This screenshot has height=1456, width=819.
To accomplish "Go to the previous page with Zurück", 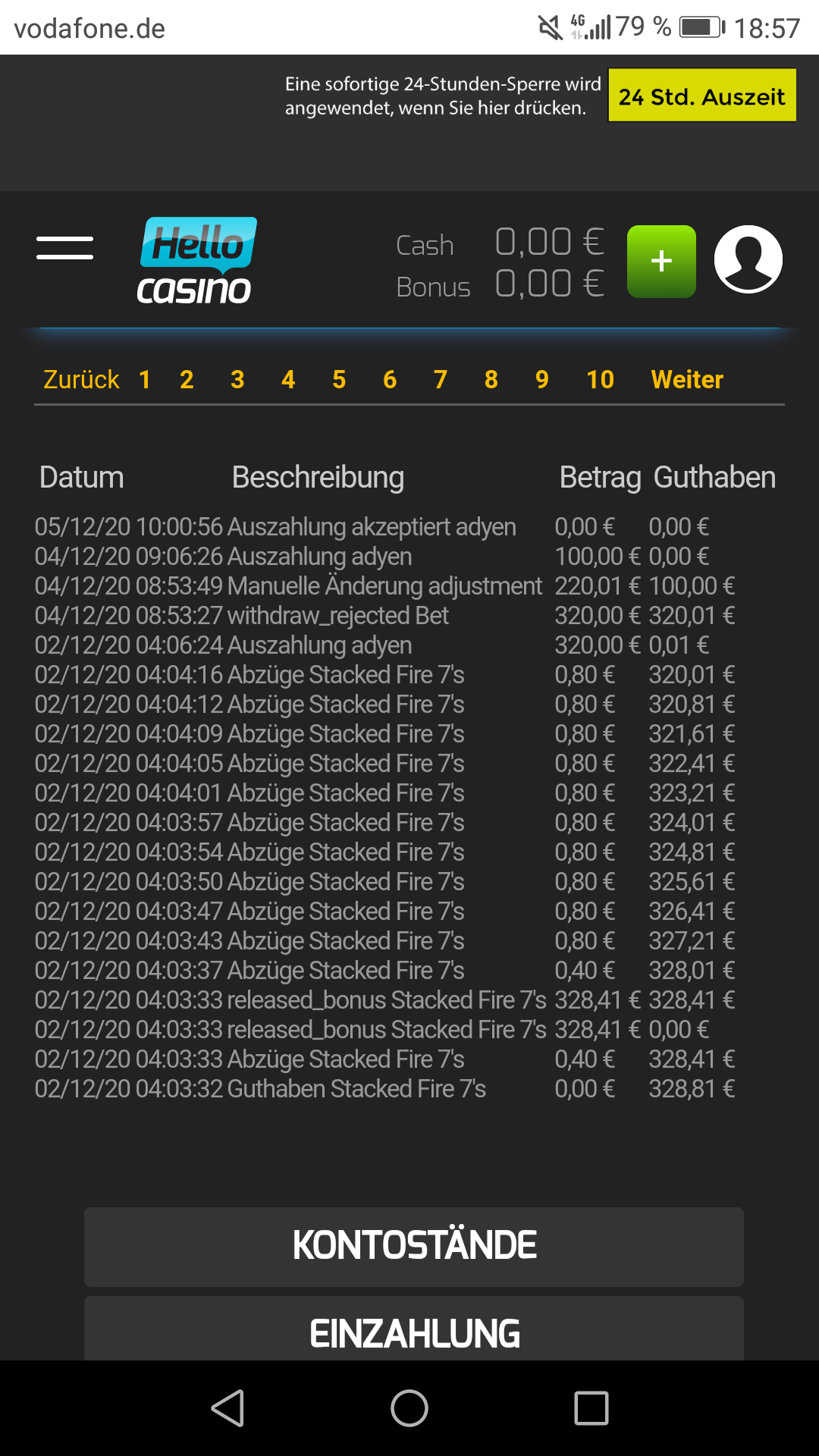I will point(81,379).
